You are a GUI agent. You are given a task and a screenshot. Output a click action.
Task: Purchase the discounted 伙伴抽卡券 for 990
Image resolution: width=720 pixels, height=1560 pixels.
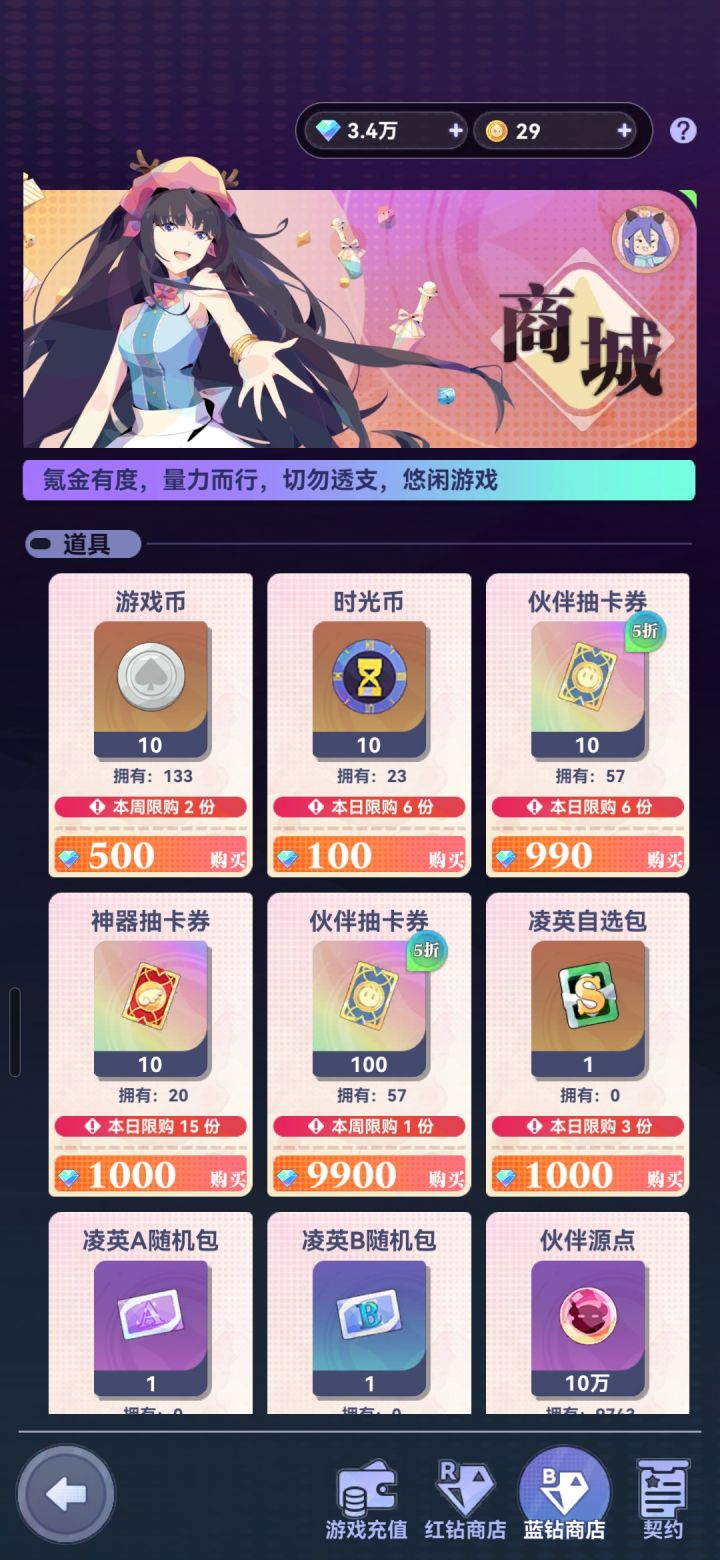pos(586,856)
